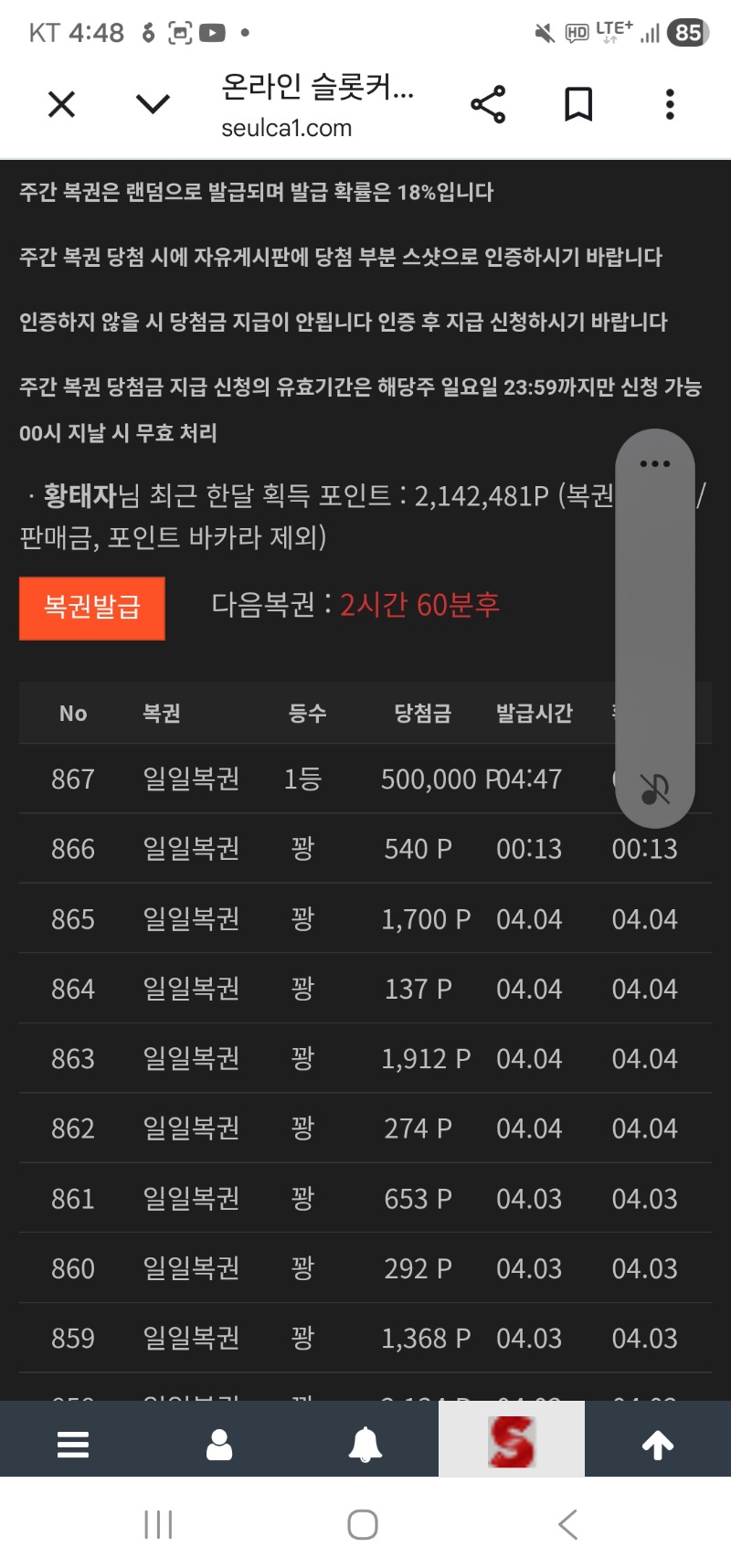Screen dimensions: 731x1568
Task: Close the in-app browser tab
Action: 61,104
